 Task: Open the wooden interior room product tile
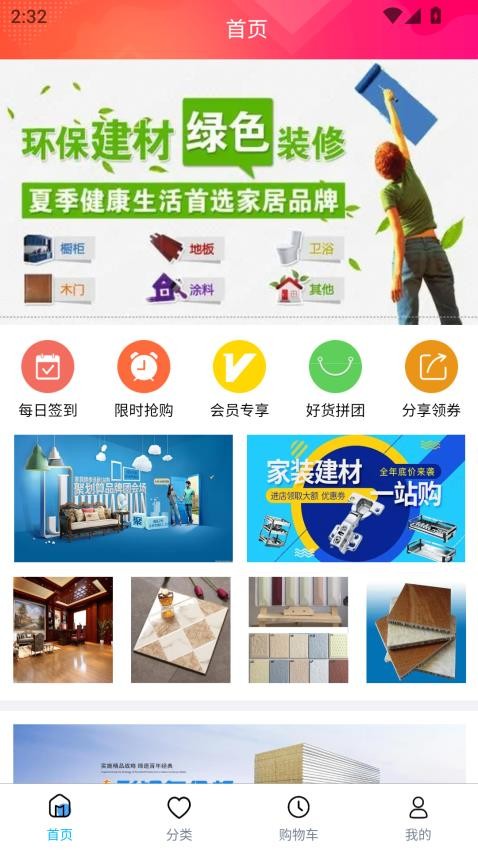63,629
